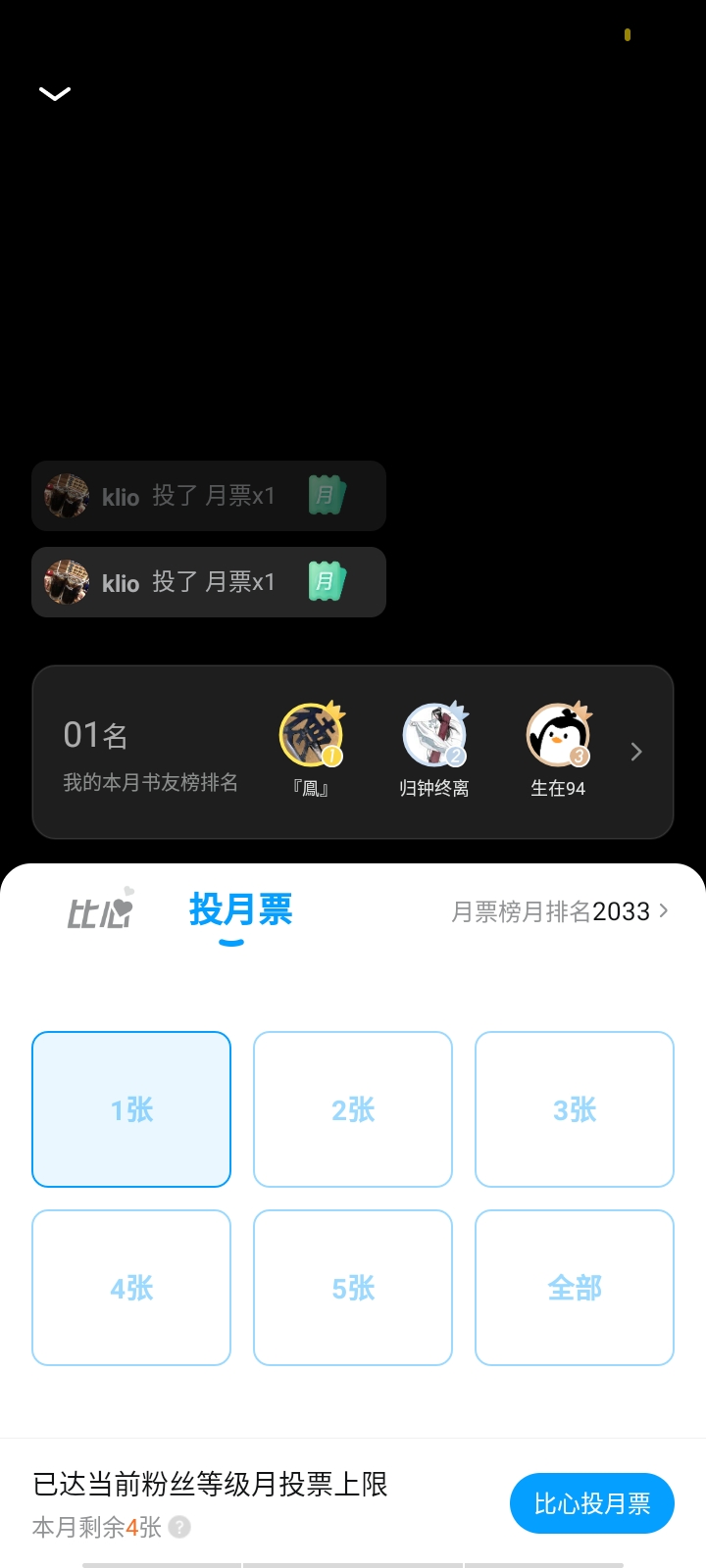This screenshot has width=706, height=1568.
Task: View top fan 『鳳』 avatar
Action: click(311, 735)
